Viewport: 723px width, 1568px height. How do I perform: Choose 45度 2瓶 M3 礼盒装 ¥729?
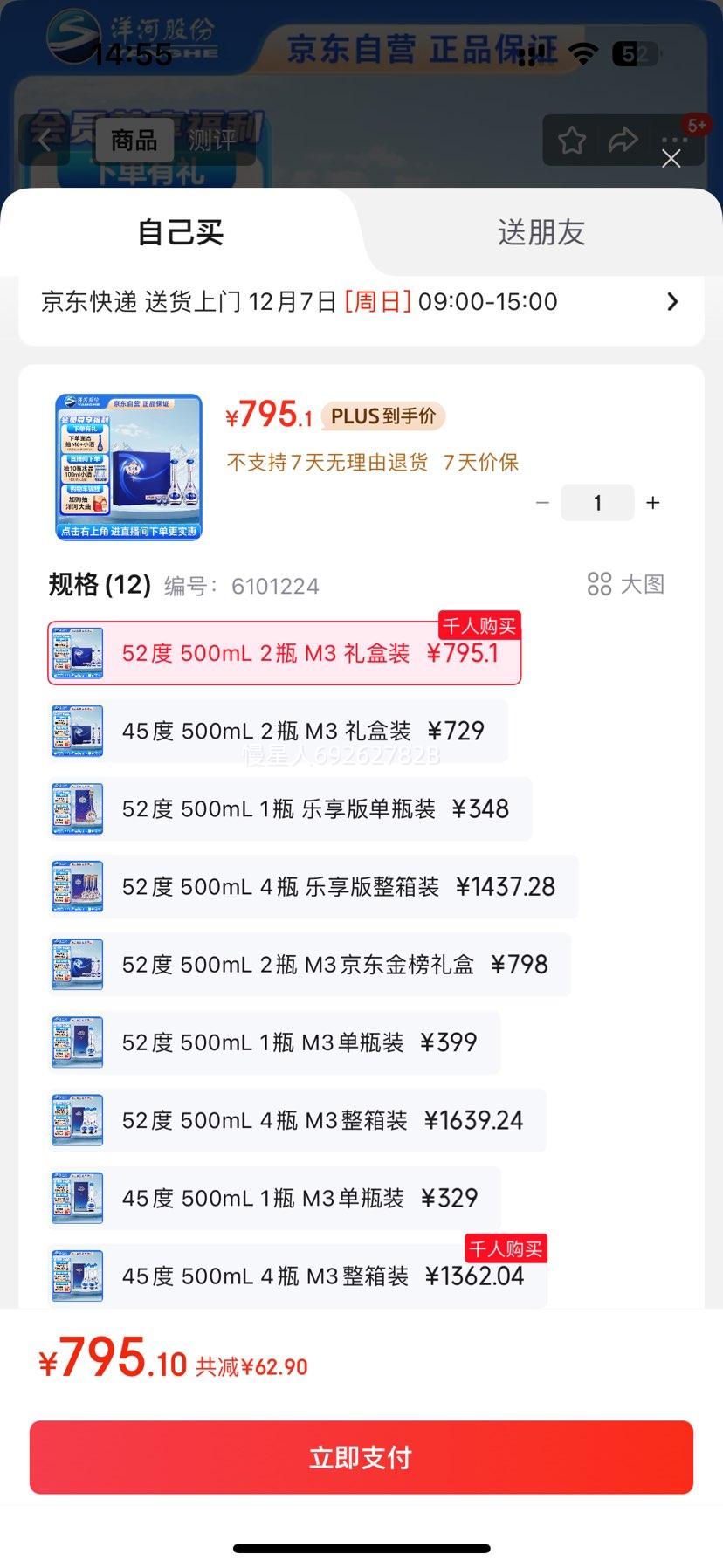click(279, 731)
